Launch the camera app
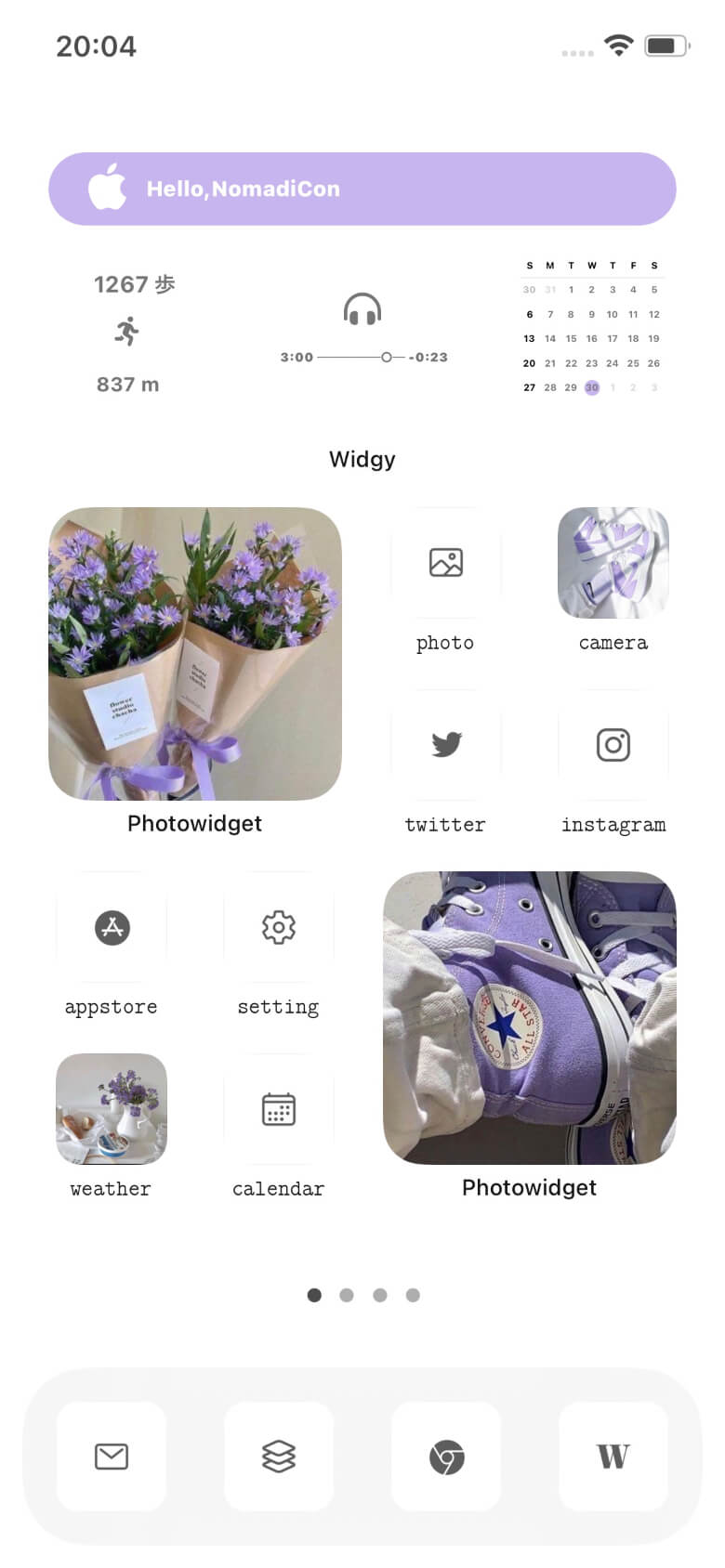725x1568 pixels. coord(613,563)
